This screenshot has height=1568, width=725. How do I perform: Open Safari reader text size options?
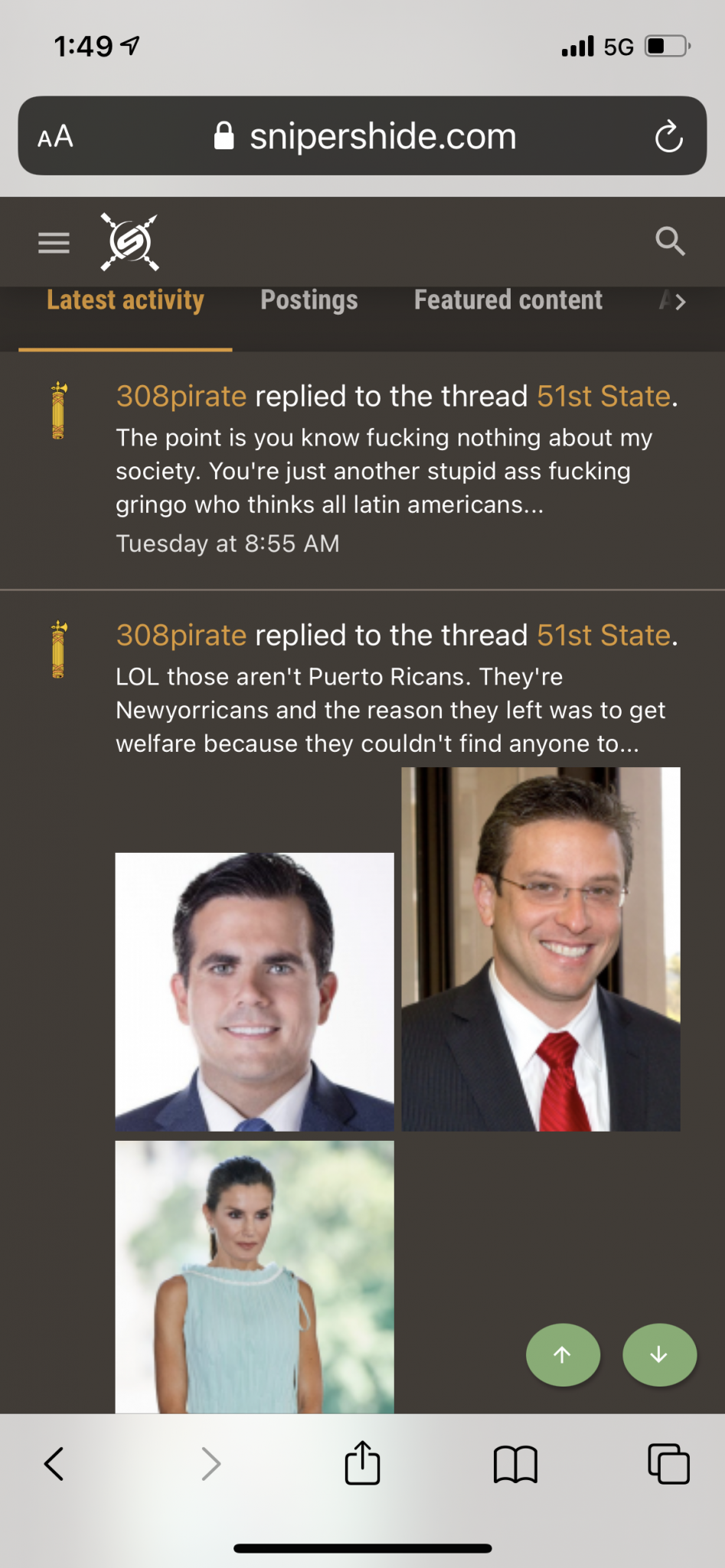click(x=56, y=137)
